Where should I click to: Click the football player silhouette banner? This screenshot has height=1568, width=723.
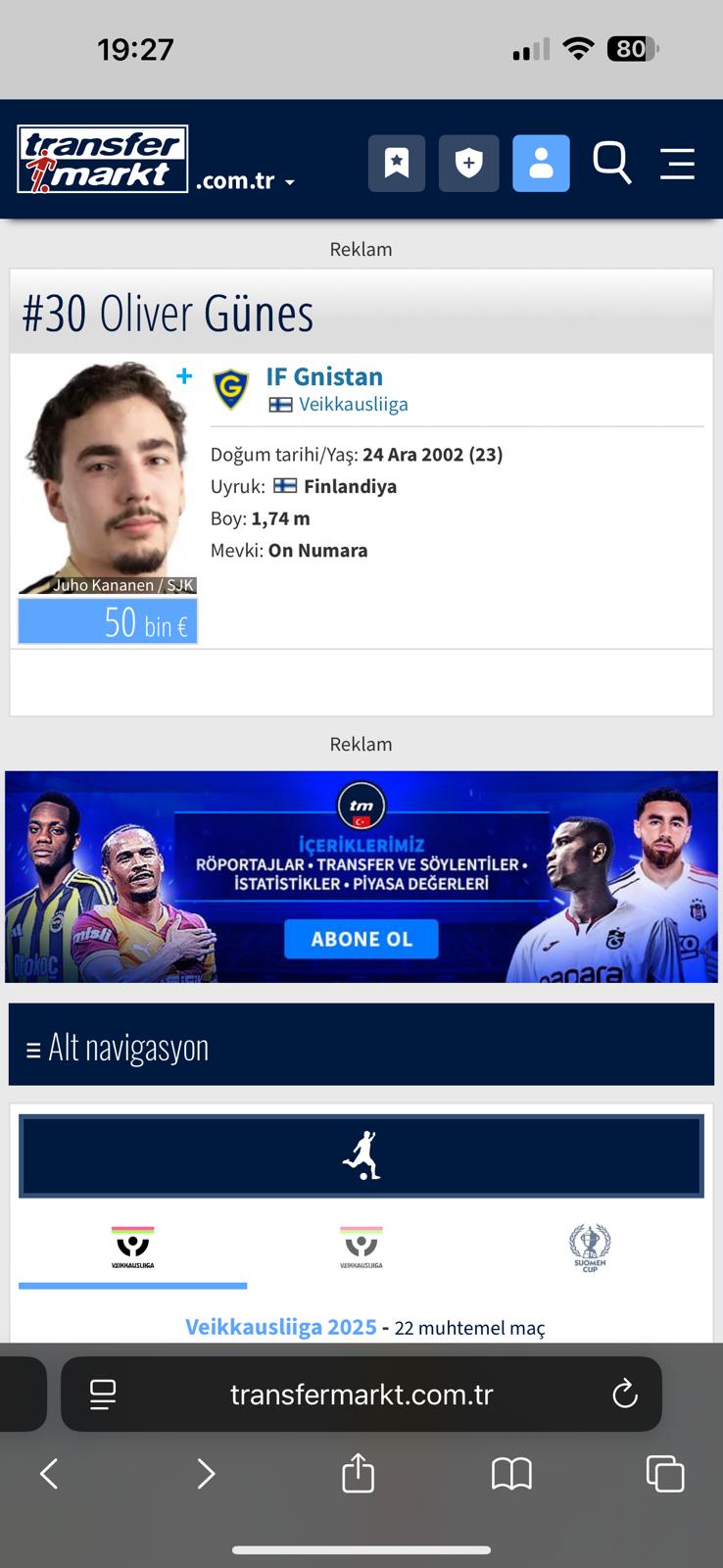point(361,1155)
